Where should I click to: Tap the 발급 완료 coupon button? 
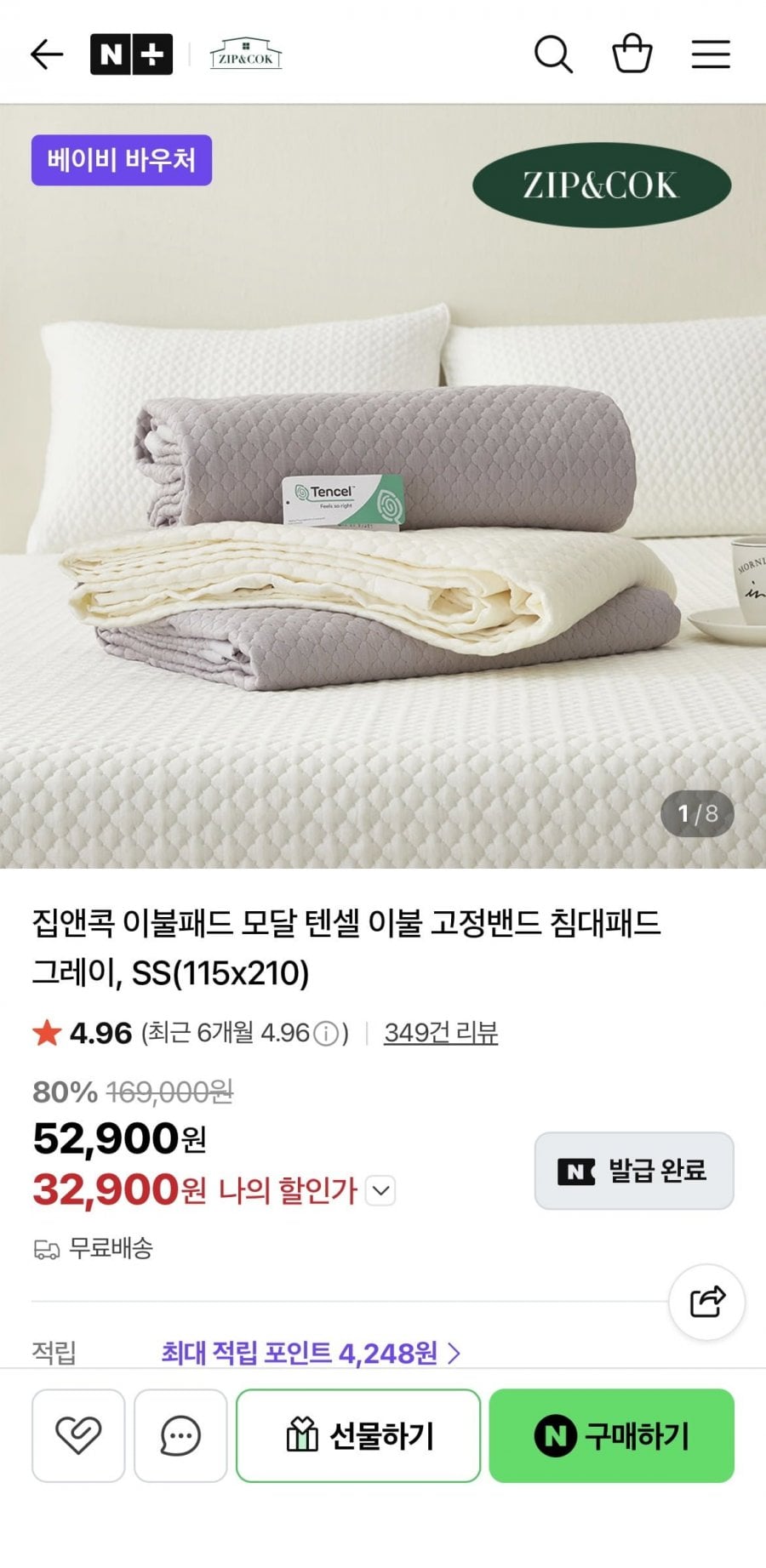634,1171
